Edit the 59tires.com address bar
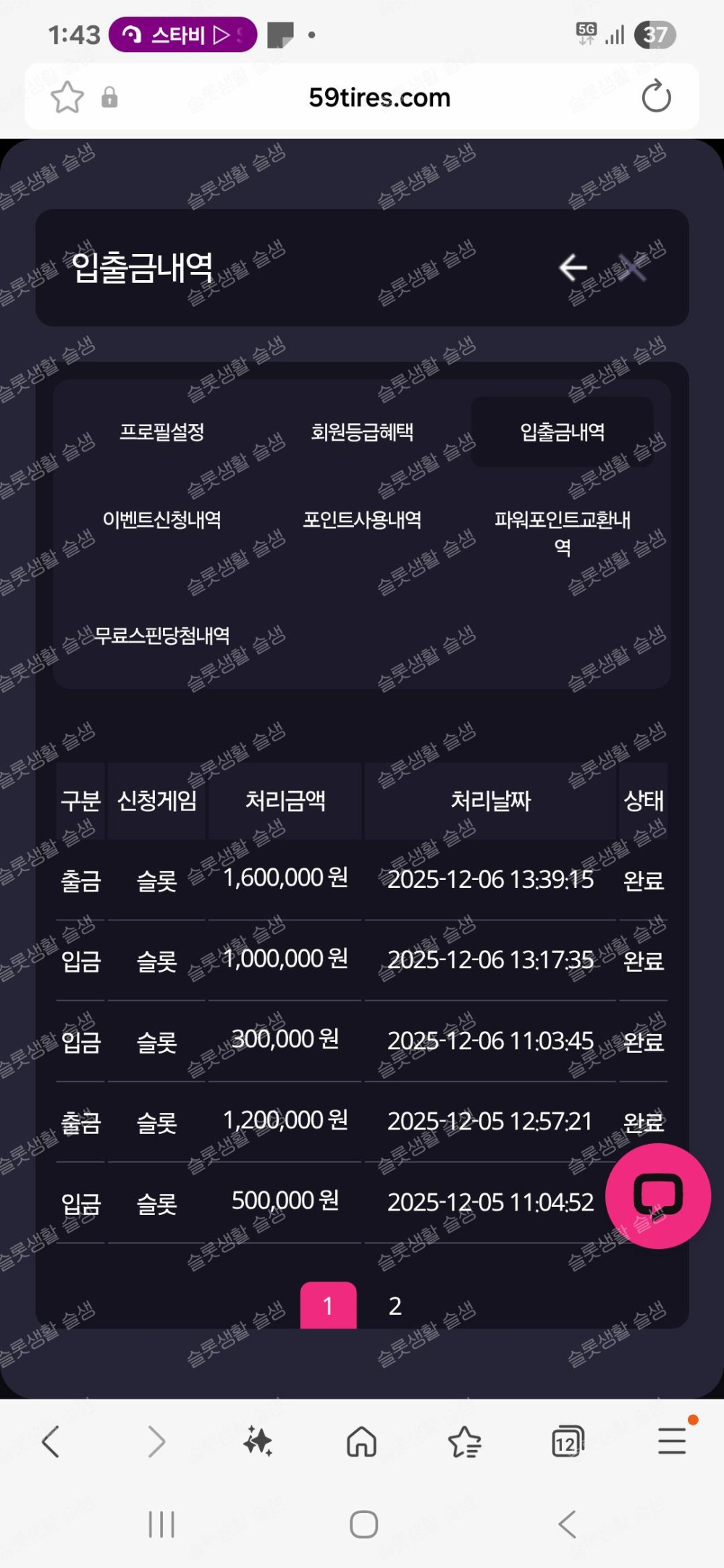724x1568 pixels. [379, 97]
